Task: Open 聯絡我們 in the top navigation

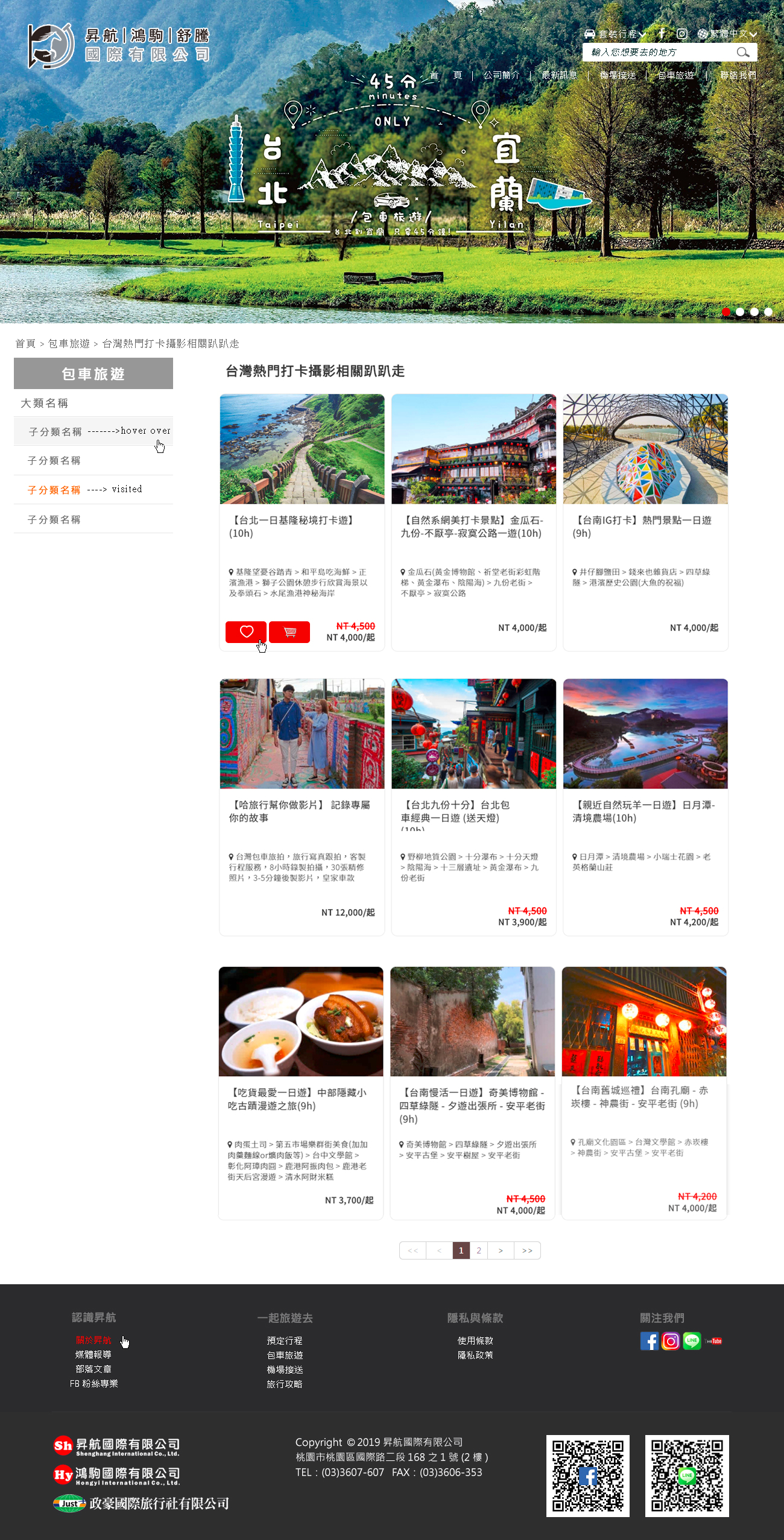Action: [738, 75]
